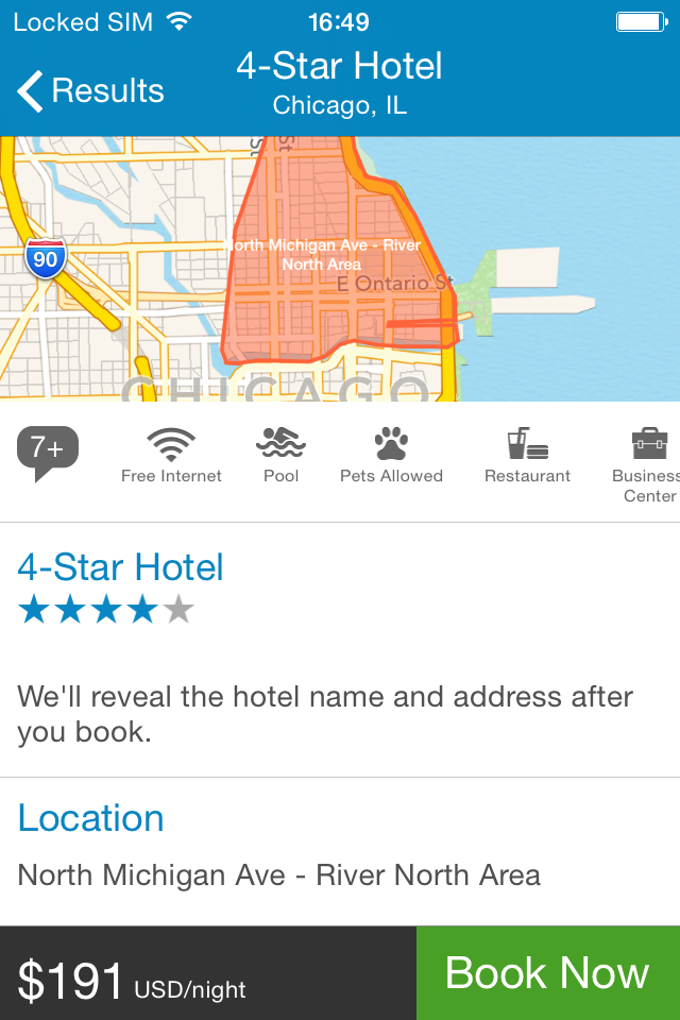This screenshot has width=680, height=1020.
Task: Tap the Book Now button
Action: (x=547, y=973)
